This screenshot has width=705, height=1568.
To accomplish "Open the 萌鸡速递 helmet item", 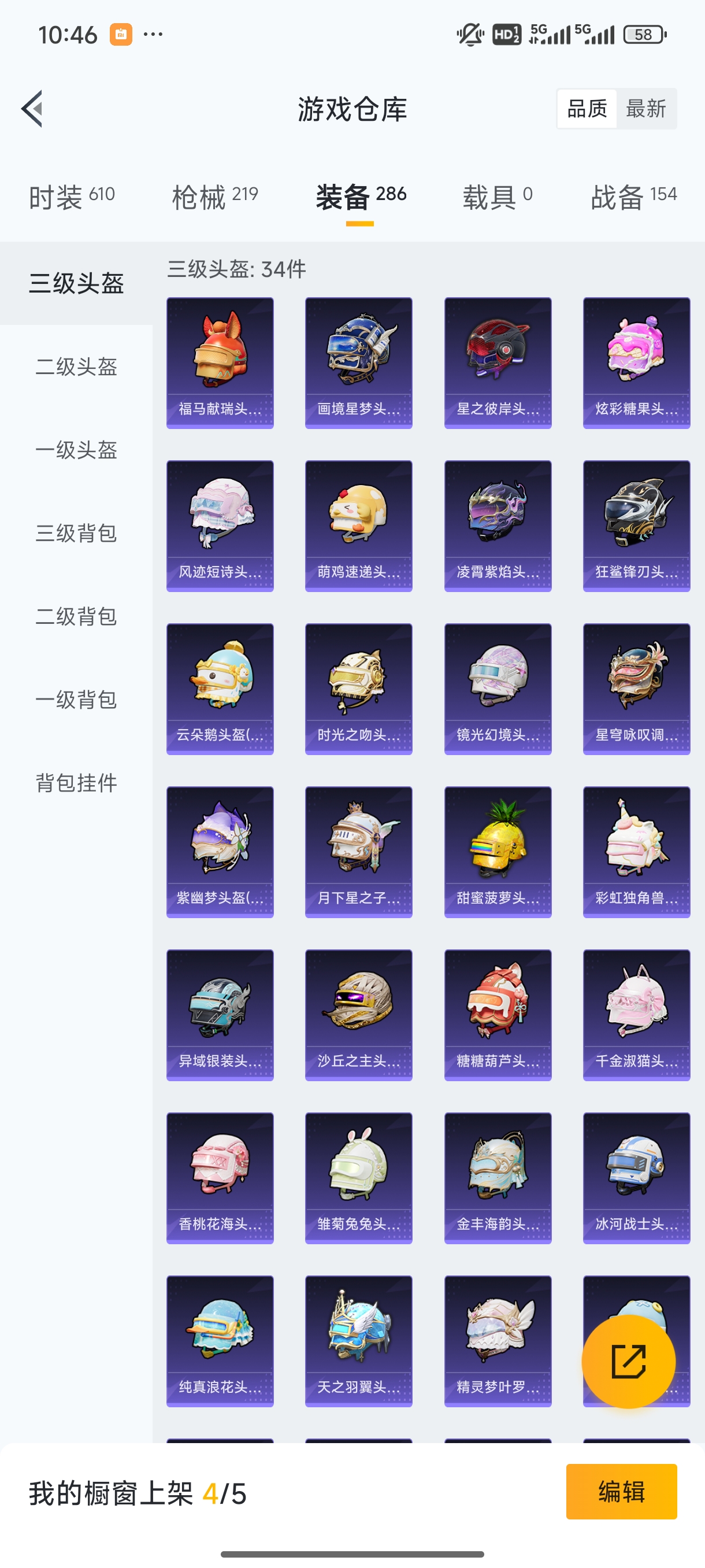I will (358, 526).
